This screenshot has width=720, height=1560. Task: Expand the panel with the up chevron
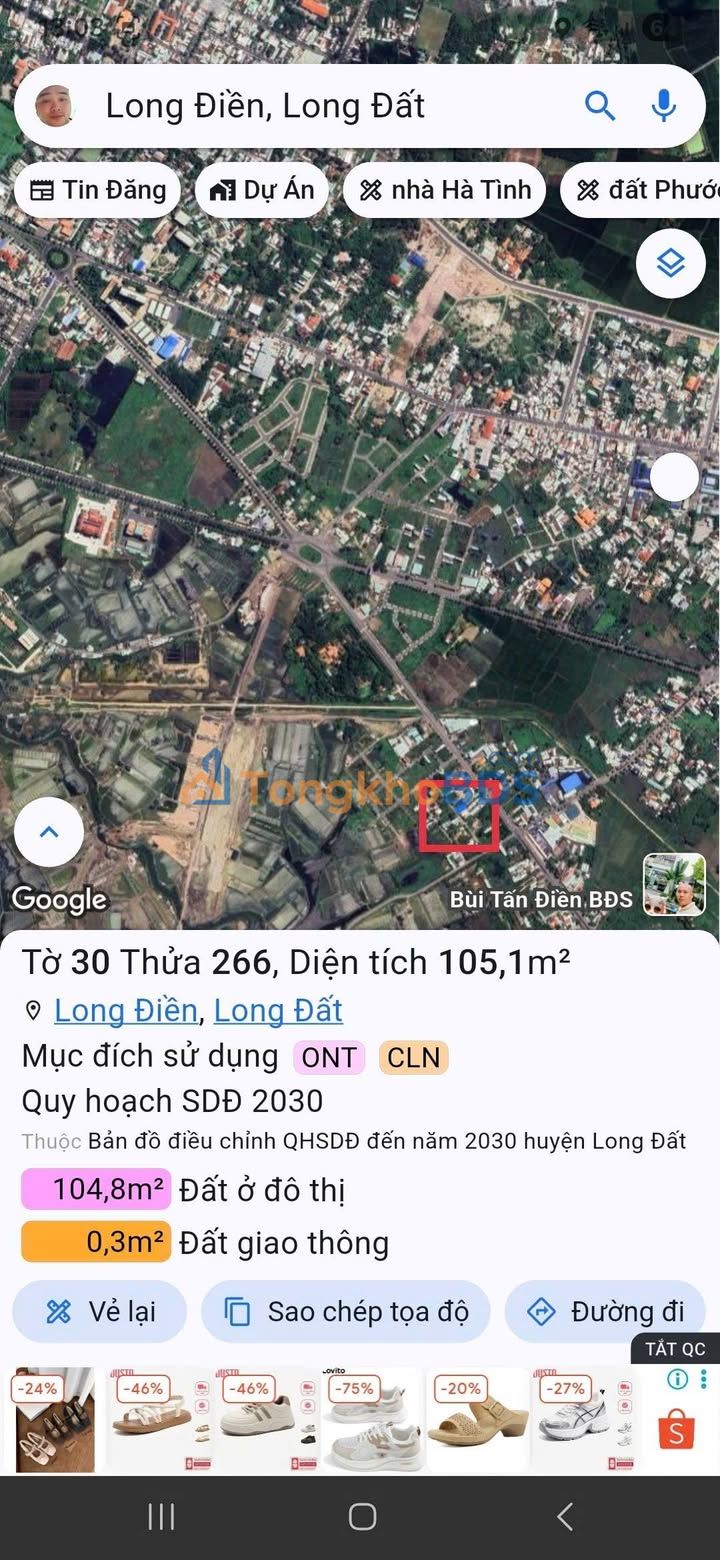49,832
